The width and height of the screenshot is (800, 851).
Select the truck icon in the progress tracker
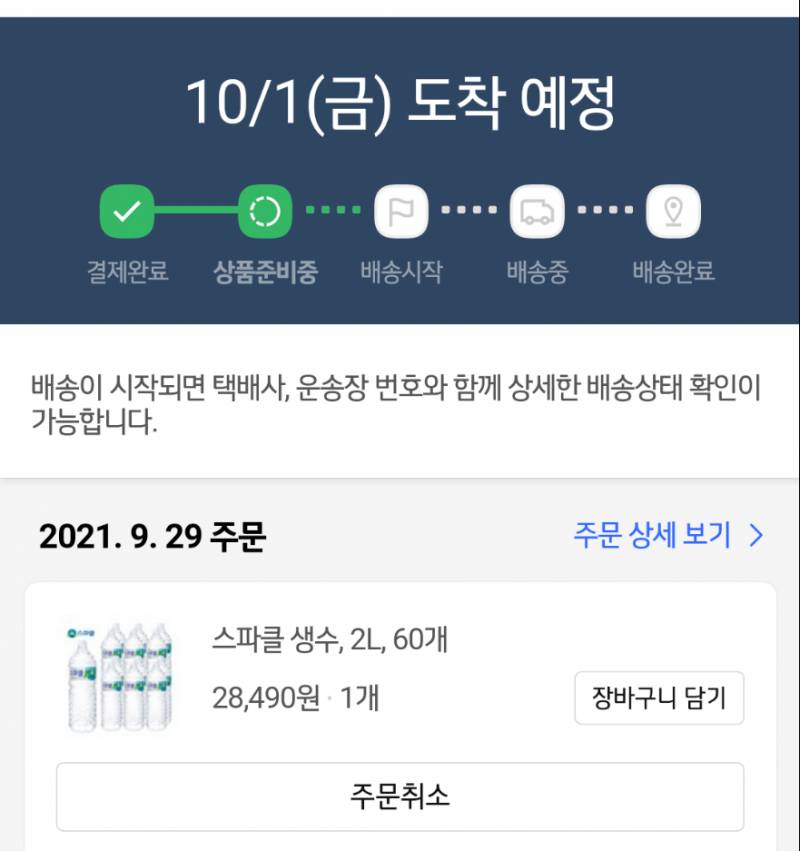click(538, 212)
